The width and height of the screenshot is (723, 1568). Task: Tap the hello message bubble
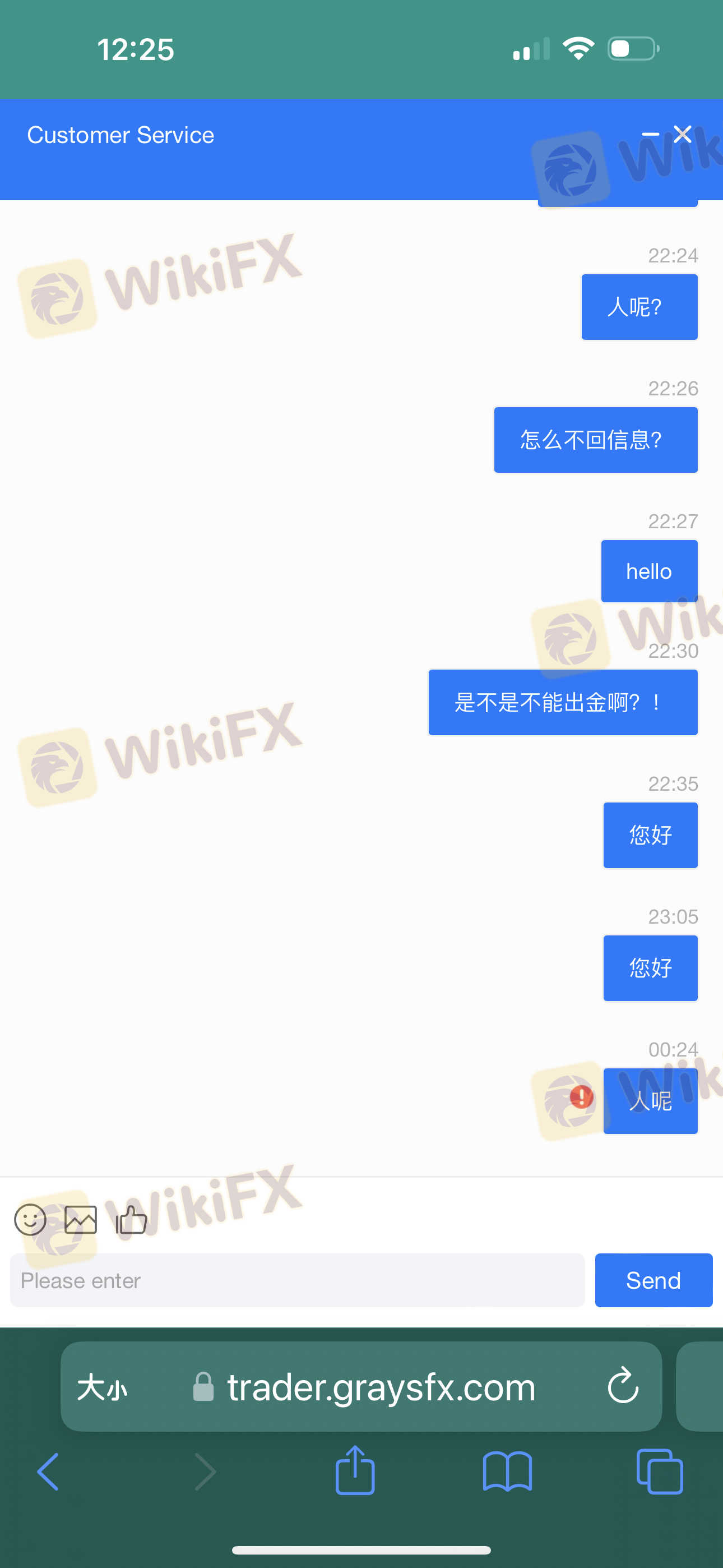[x=649, y=571]
